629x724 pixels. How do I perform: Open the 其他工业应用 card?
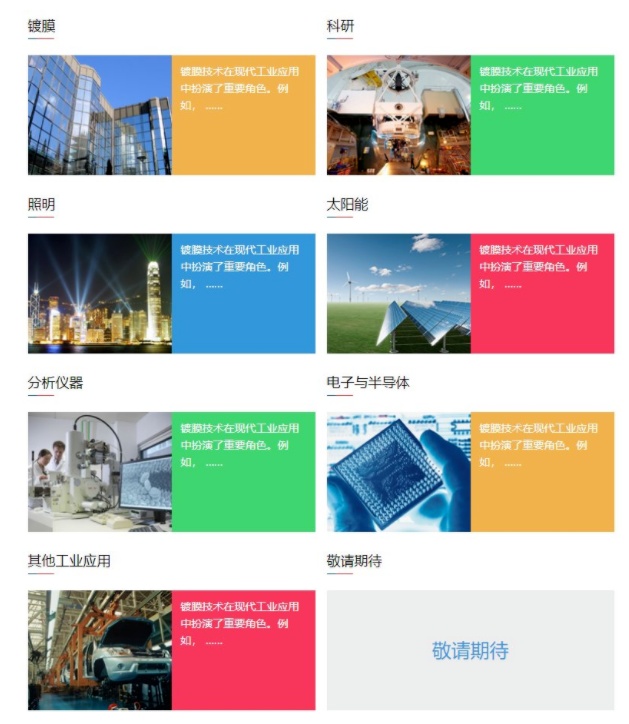coord(171,650)
